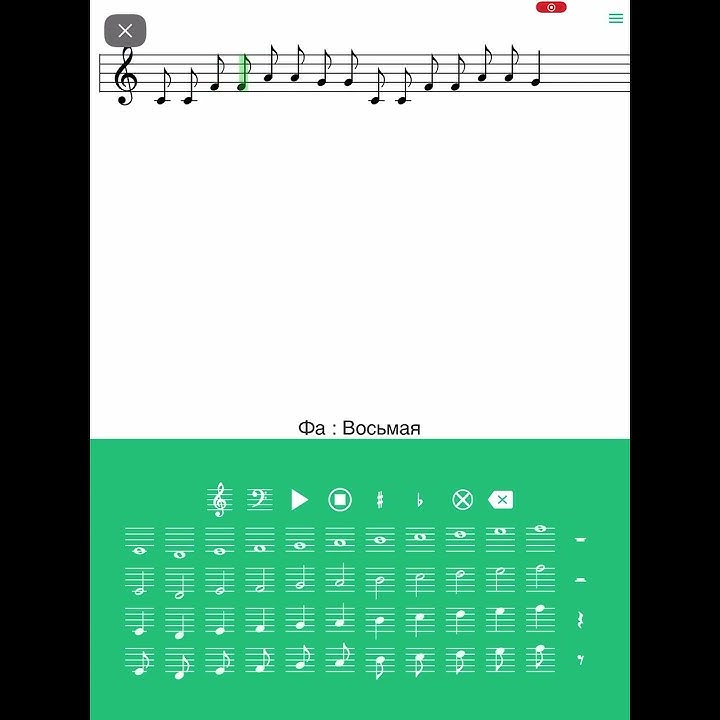Open the hamburger menu
720x720 pixels.
click(x=616, y=18)
